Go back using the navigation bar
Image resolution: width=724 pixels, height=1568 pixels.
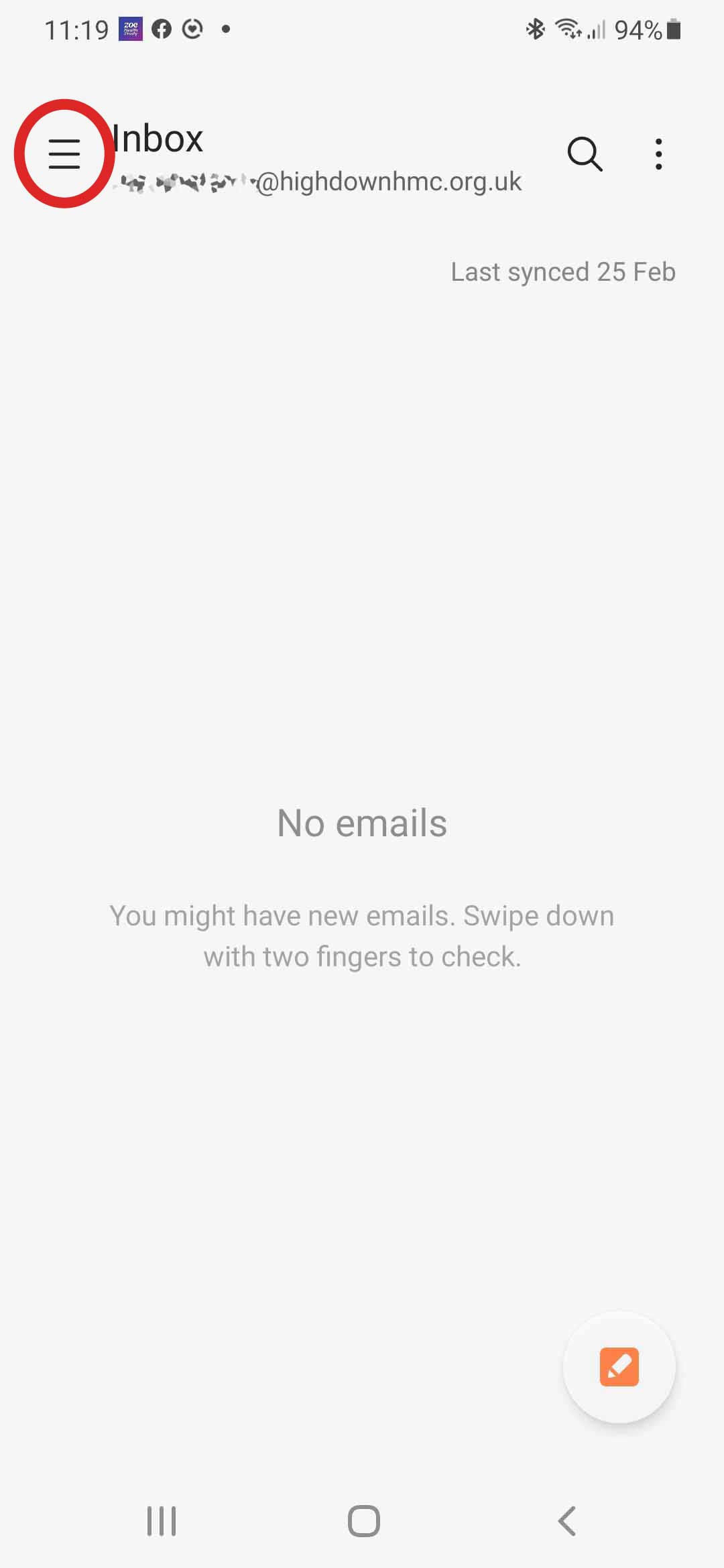(x=566, y=1521)
